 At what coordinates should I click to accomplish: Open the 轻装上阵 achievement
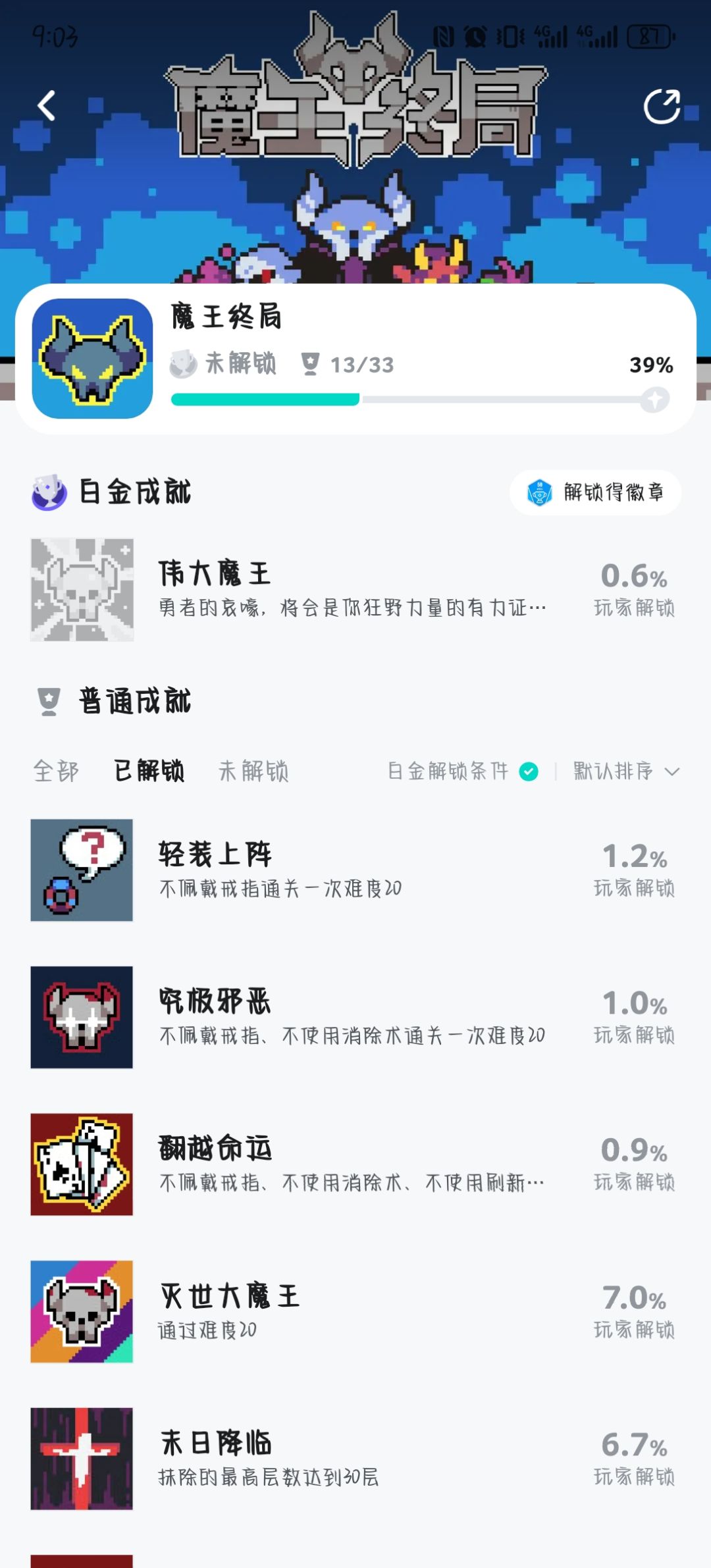click(355, 870)
